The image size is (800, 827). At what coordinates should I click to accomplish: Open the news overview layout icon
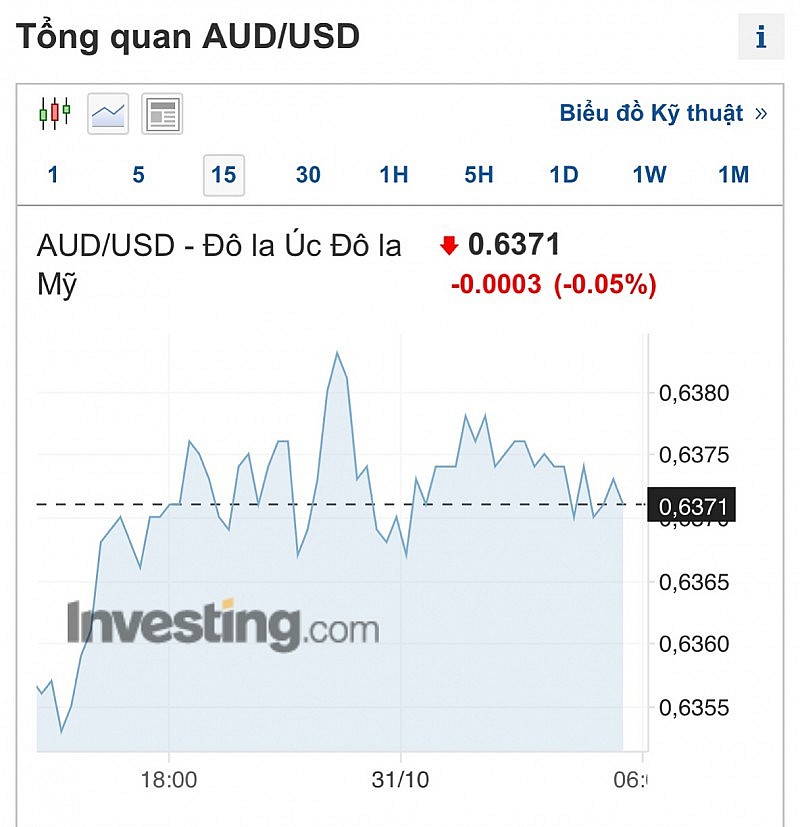pyautogui.click(x=162, y=114)
